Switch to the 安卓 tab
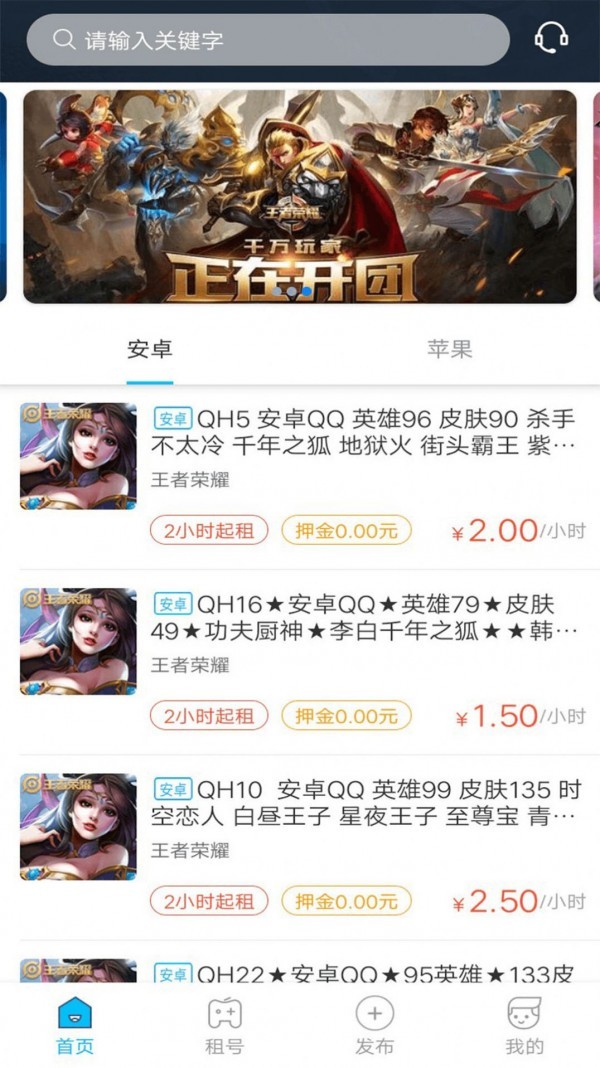 click(150, 349)
